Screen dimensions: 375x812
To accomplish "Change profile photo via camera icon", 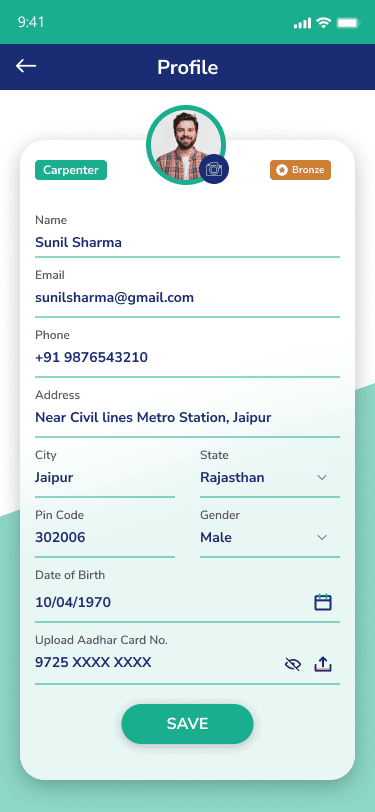I will pyautogui.click(x=214, y=169).
